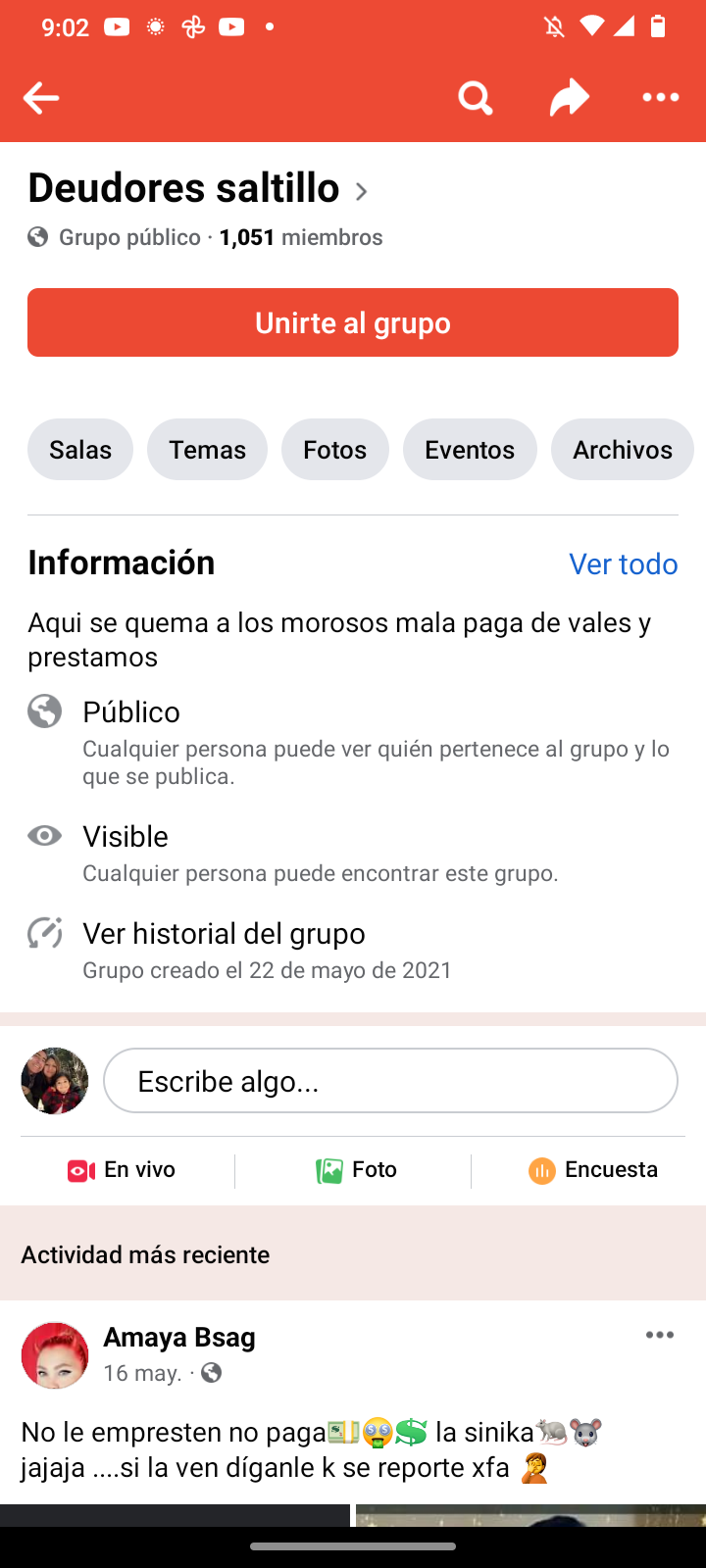Create an Encuesta poll
This screenshot has width=706, height=1568.
tap(592, 1170)
